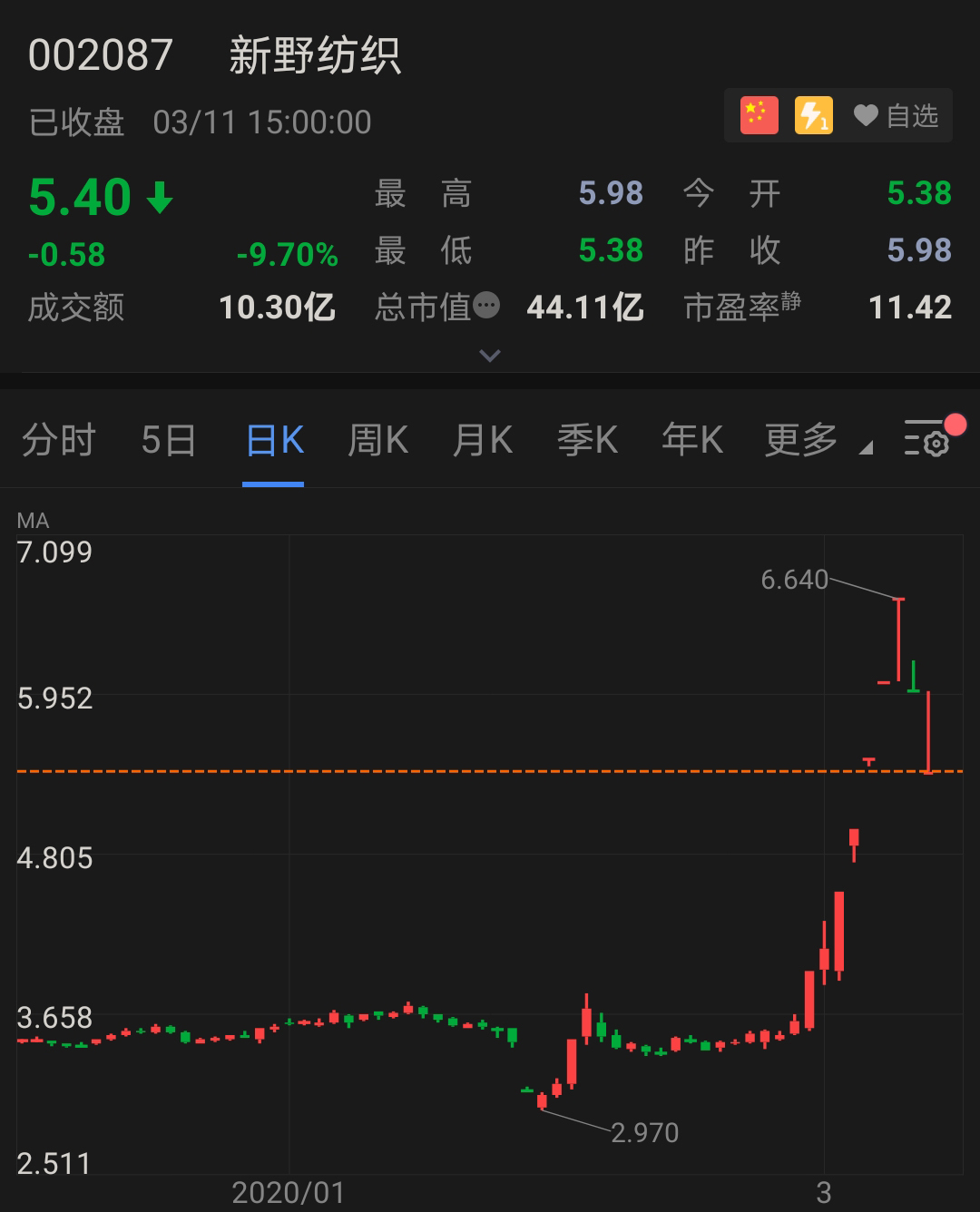980x1212 pixels.
Task: Tap the lightning bolt icon
Action: [x=813, y=116]
